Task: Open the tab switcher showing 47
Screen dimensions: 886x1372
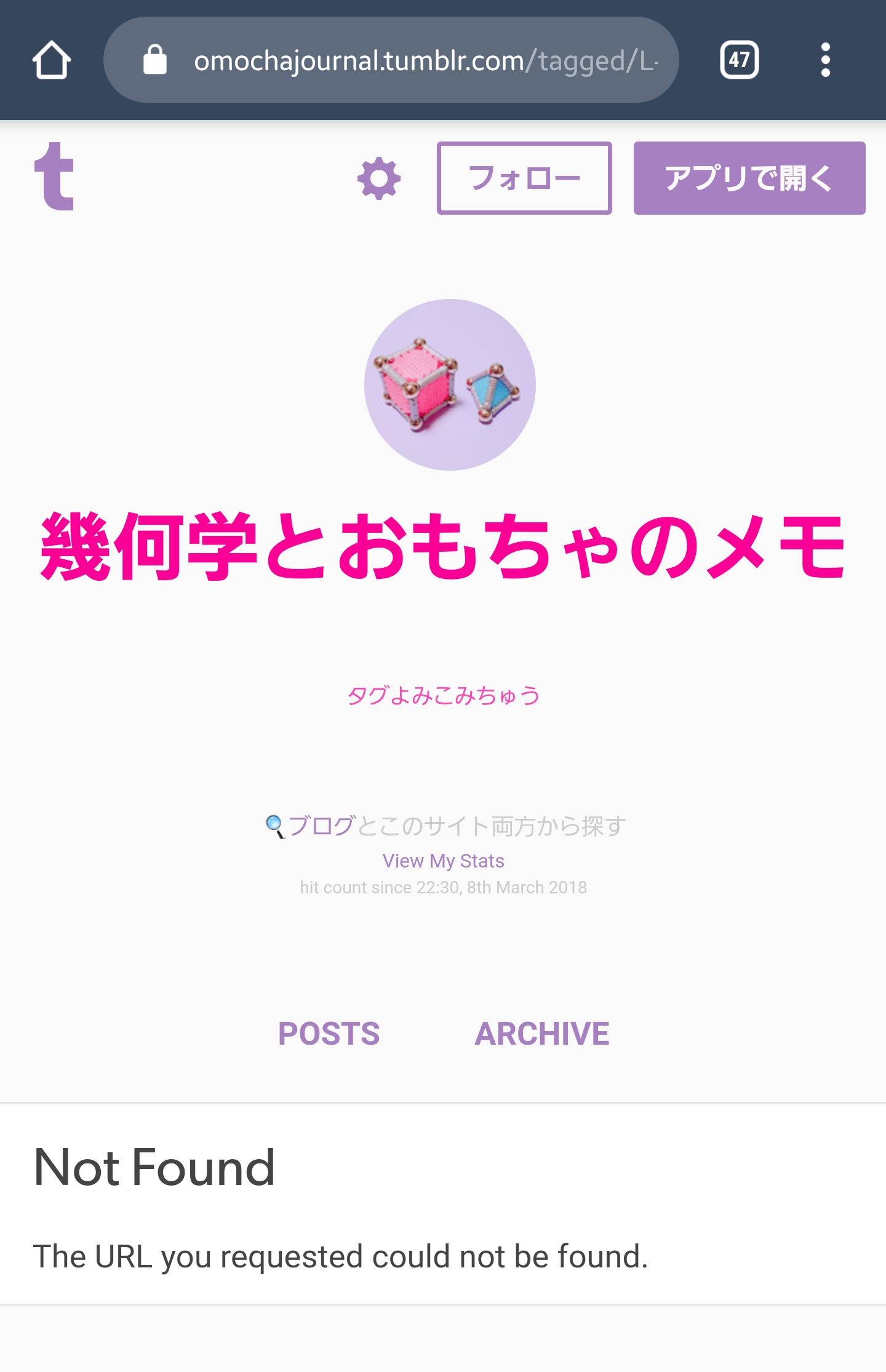Action: pos(739,60)
